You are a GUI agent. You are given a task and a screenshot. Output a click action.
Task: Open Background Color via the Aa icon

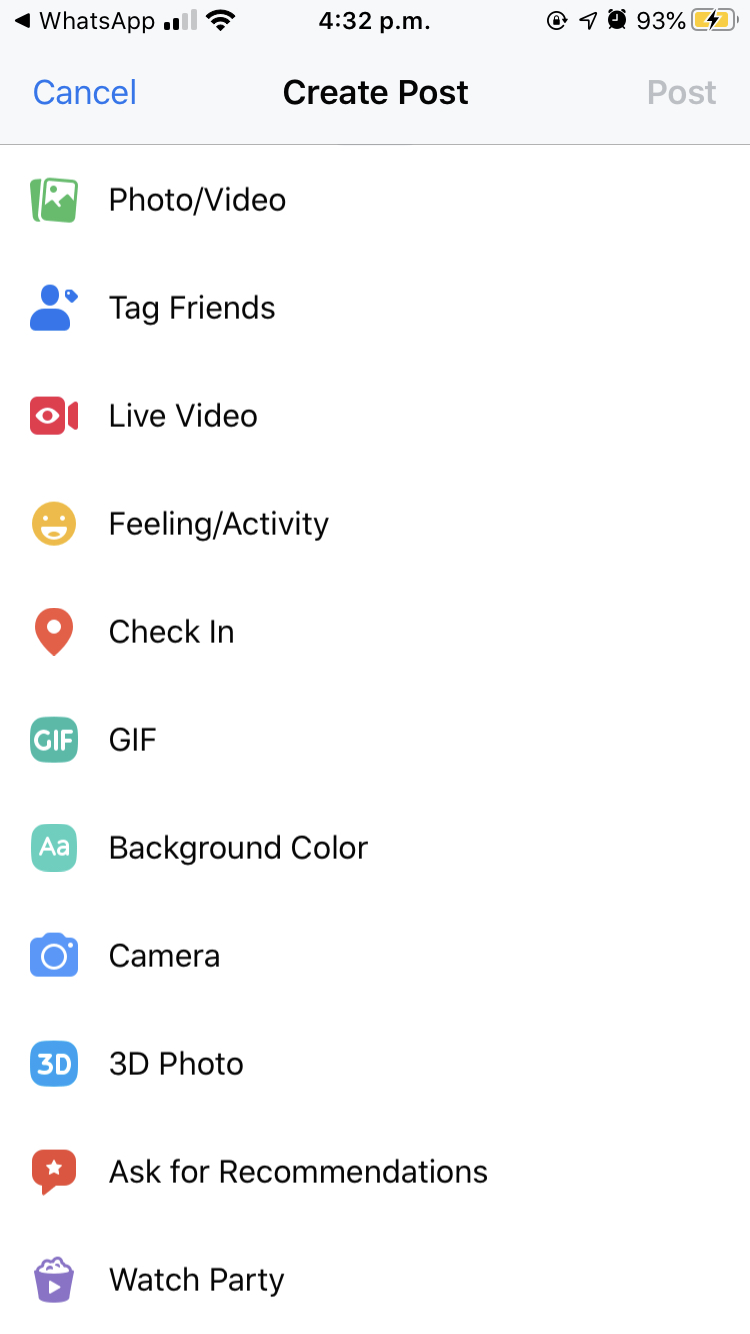point(53,847)
